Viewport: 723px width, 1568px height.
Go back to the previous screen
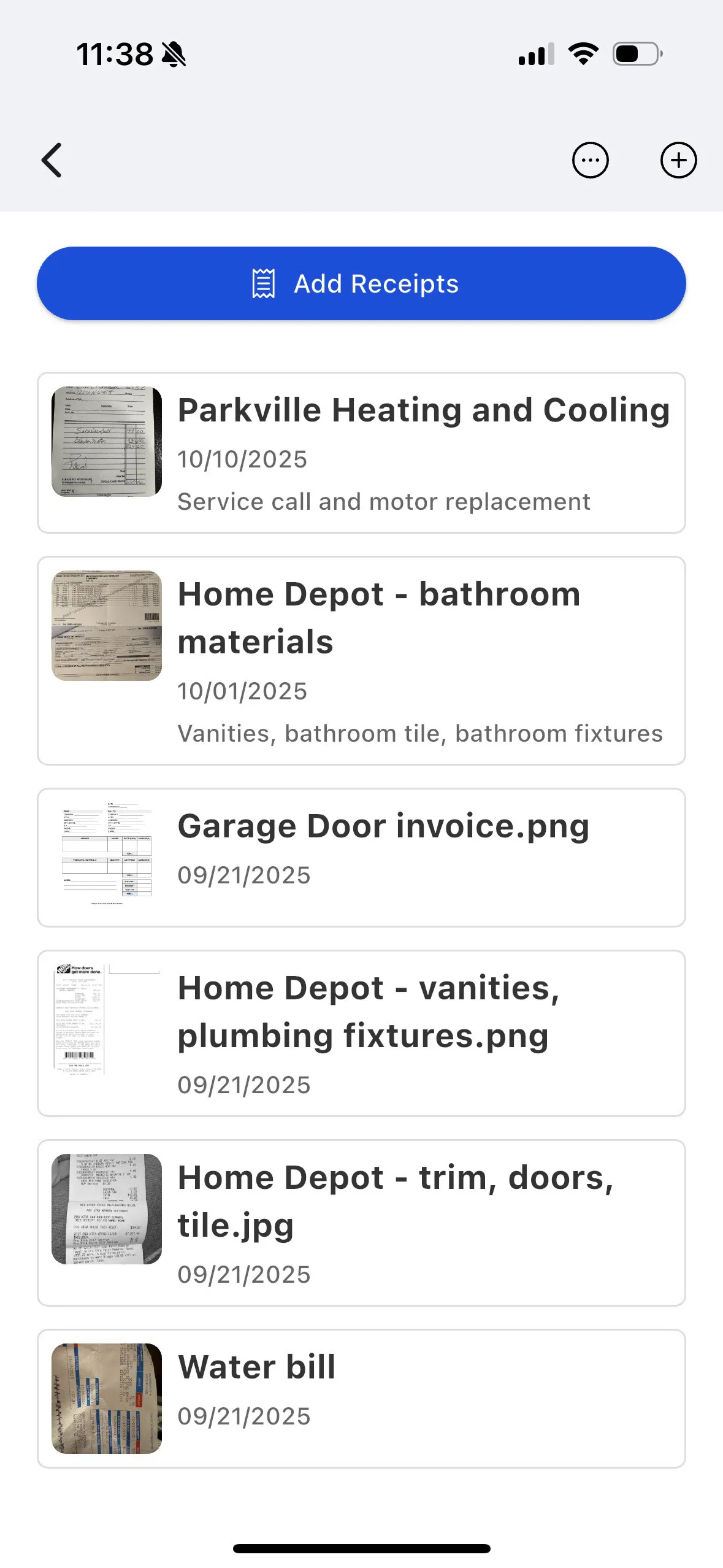52,161
